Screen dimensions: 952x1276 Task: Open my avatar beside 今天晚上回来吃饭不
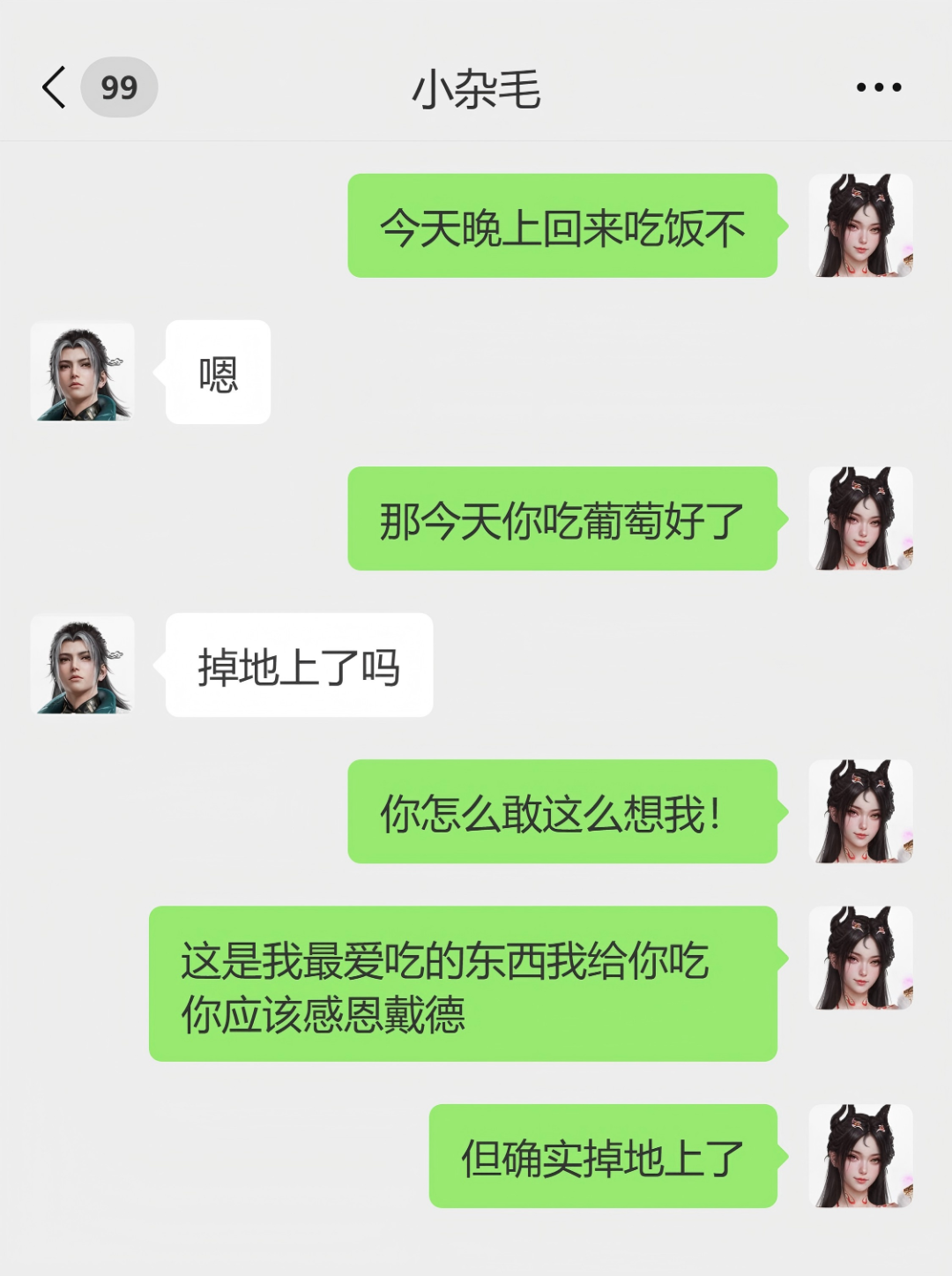coord(860,226)
